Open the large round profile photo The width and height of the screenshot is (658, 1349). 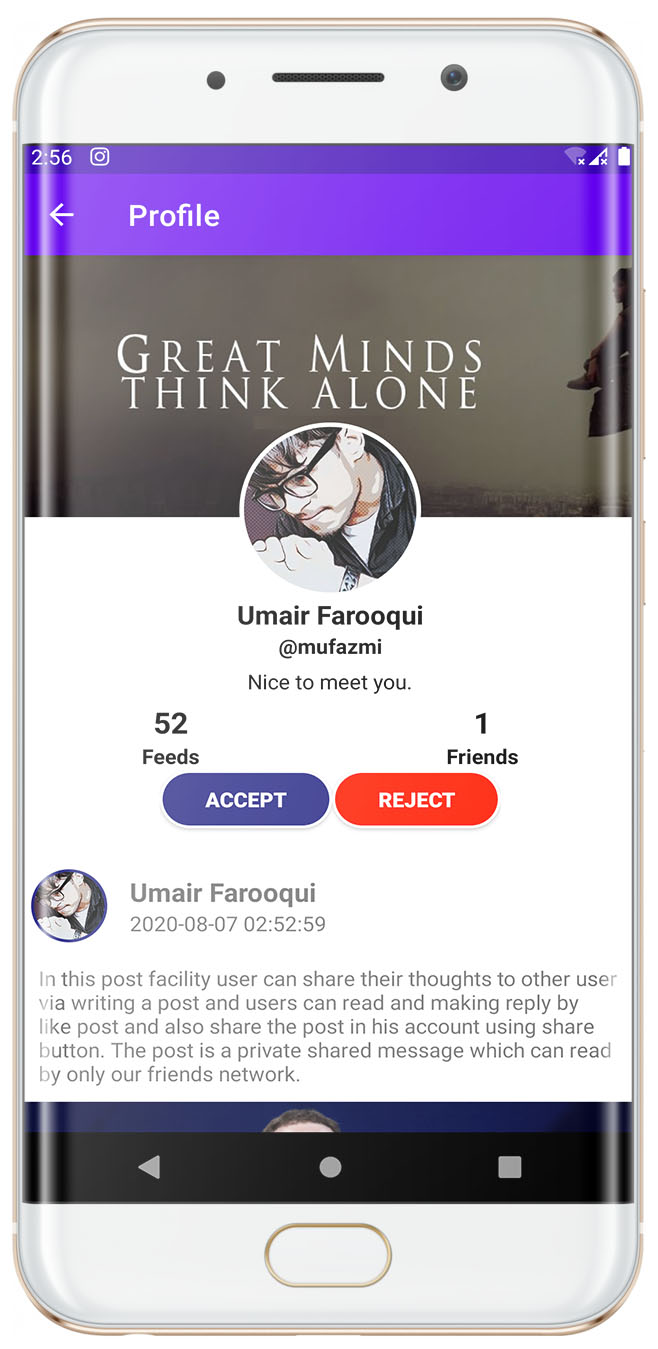(330, 511)
